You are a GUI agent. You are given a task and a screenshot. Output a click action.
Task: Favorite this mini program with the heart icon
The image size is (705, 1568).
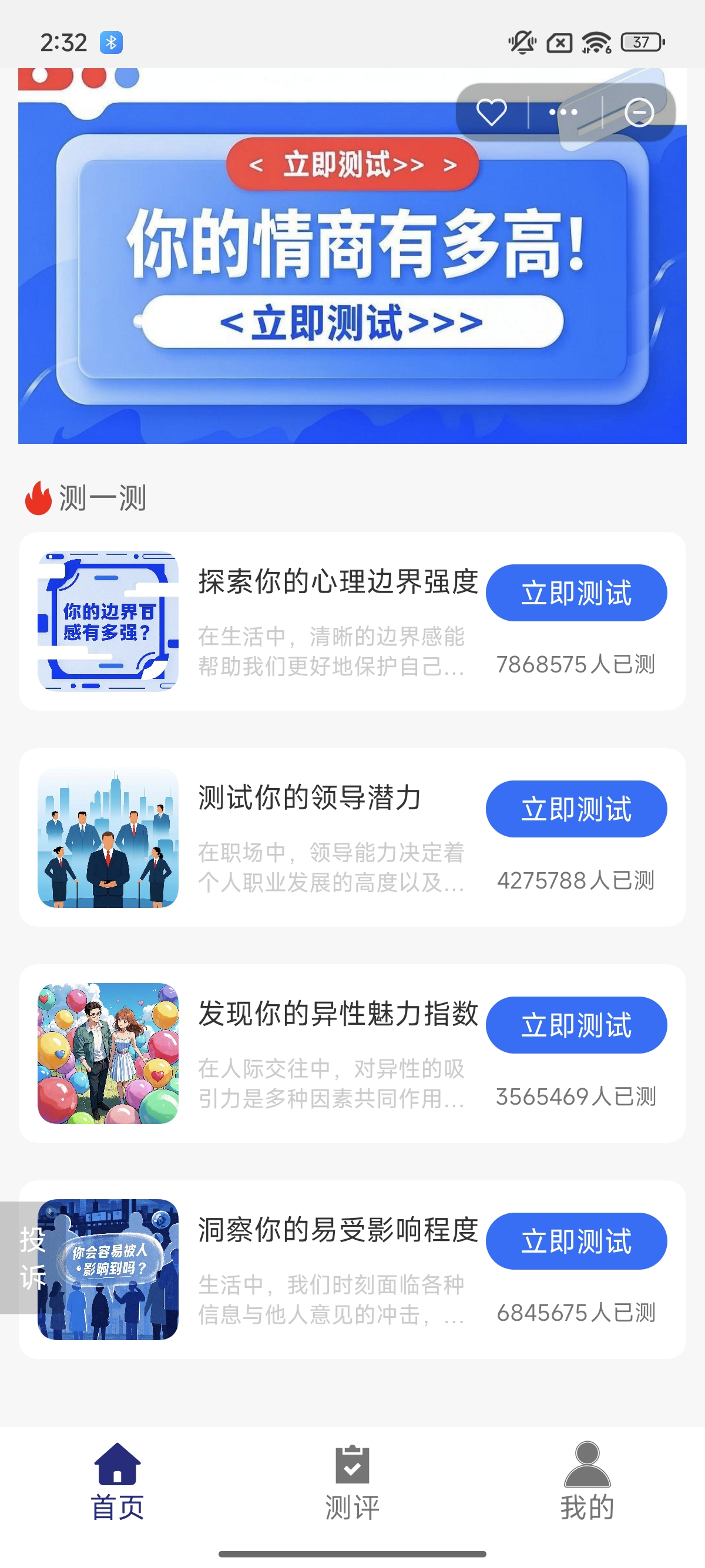tap(491, 113)
